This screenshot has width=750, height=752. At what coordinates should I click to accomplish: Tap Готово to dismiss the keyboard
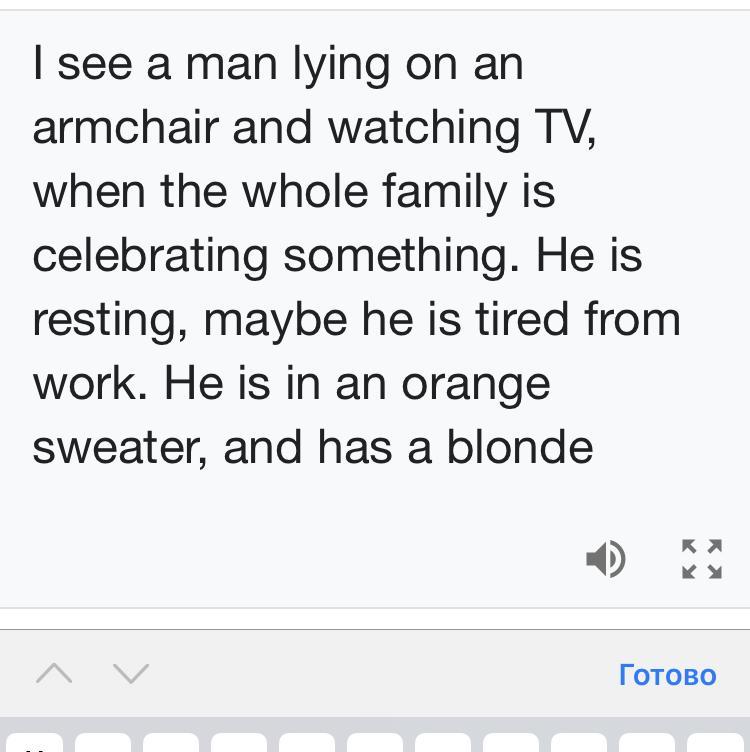coord(667,675)
